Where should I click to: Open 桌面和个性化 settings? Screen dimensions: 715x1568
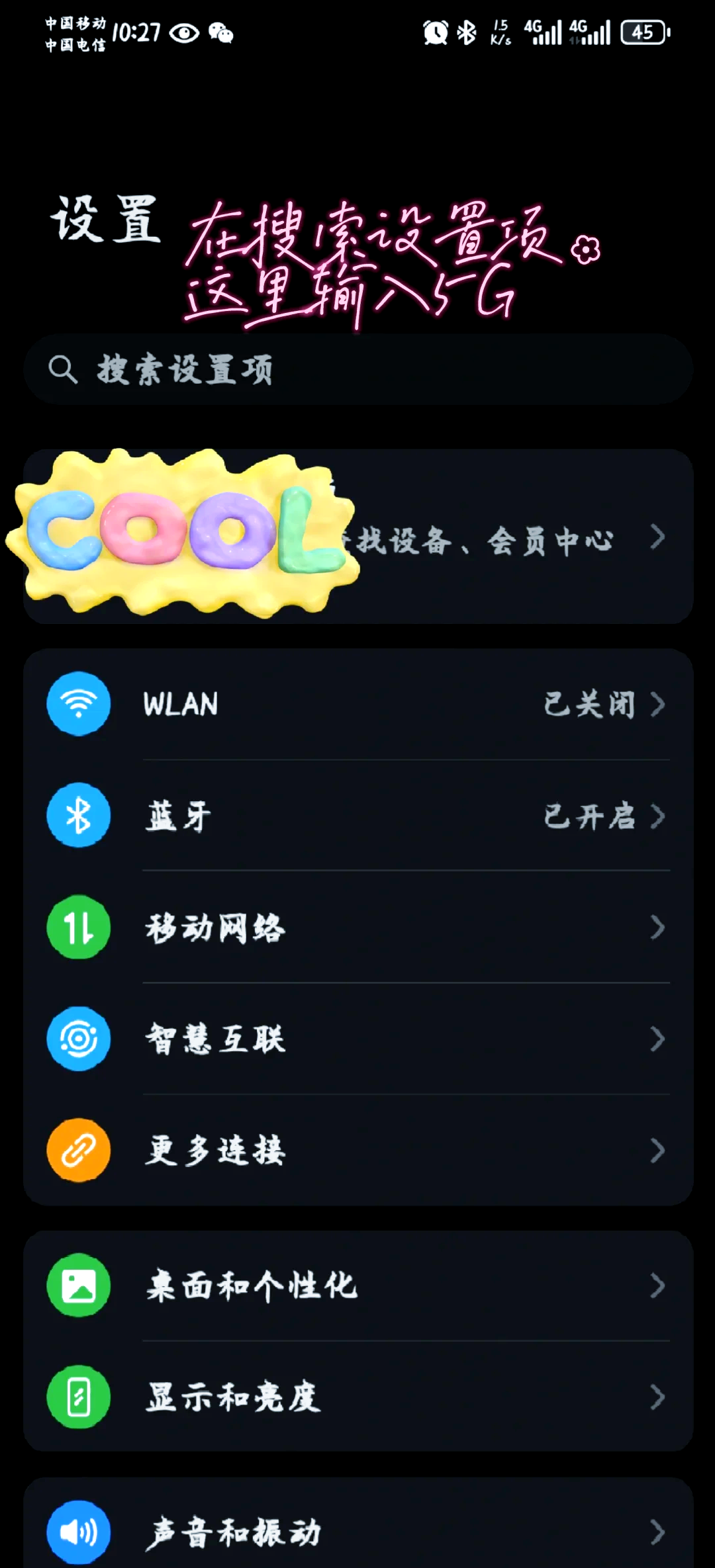pyautogui.click(x=358, y=1286)
